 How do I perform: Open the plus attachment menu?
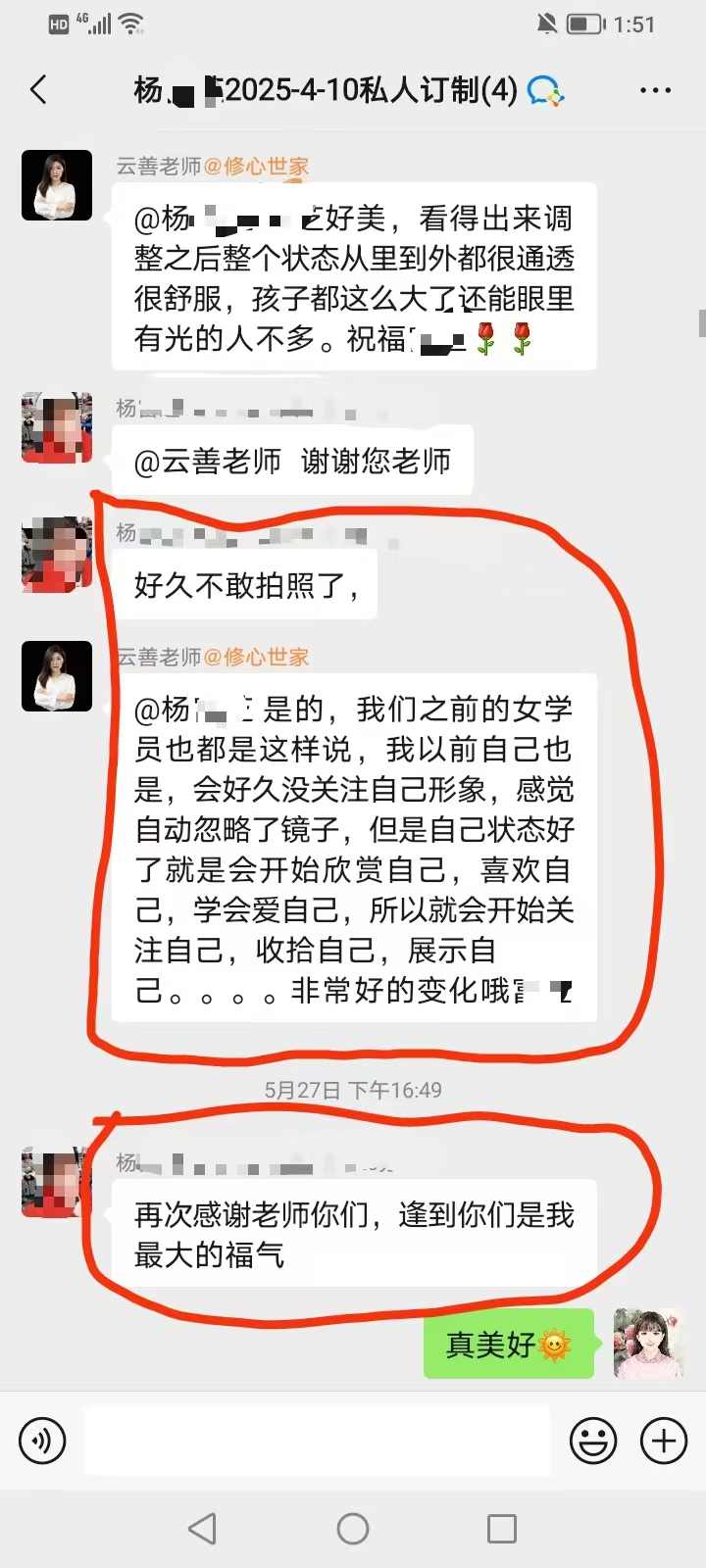[664, 1441]
